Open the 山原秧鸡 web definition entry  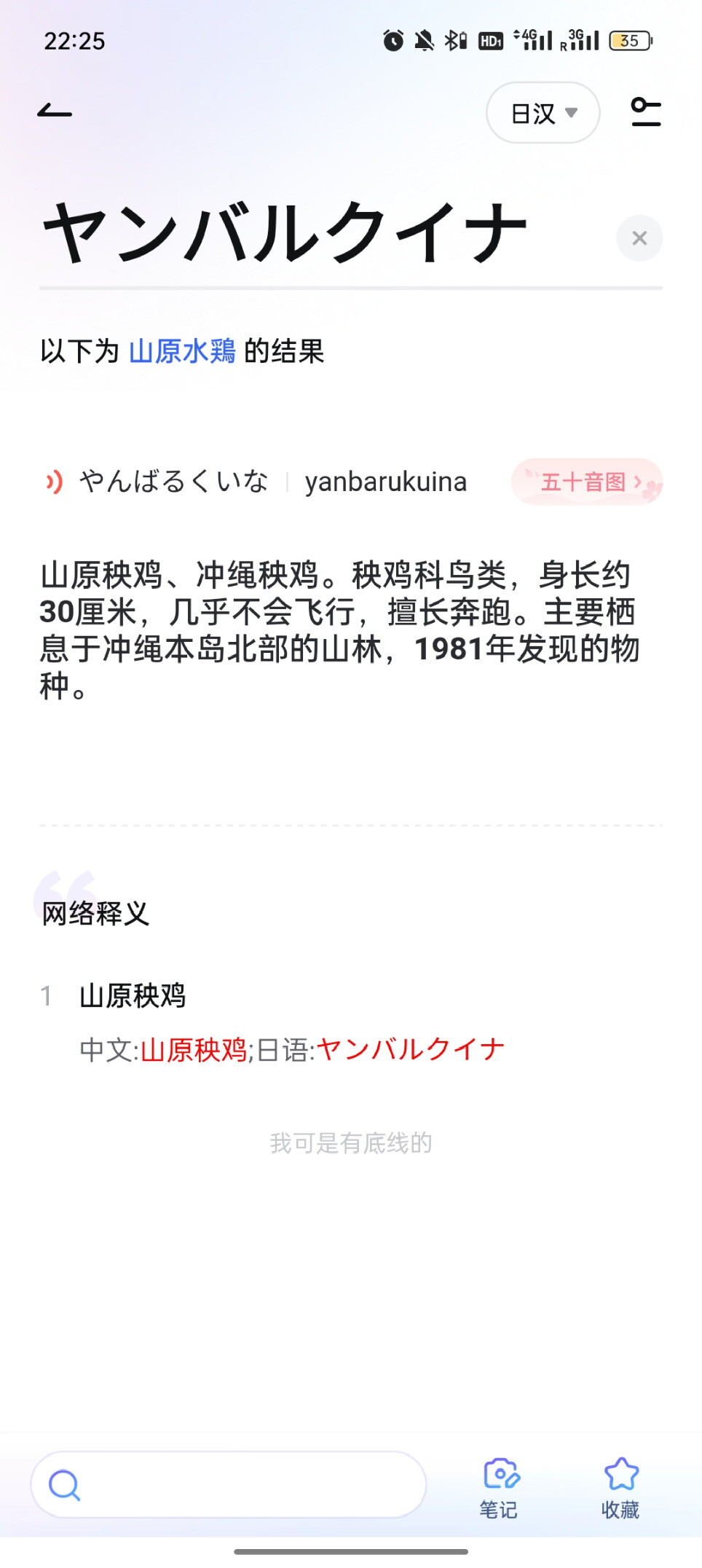point(133,995)
